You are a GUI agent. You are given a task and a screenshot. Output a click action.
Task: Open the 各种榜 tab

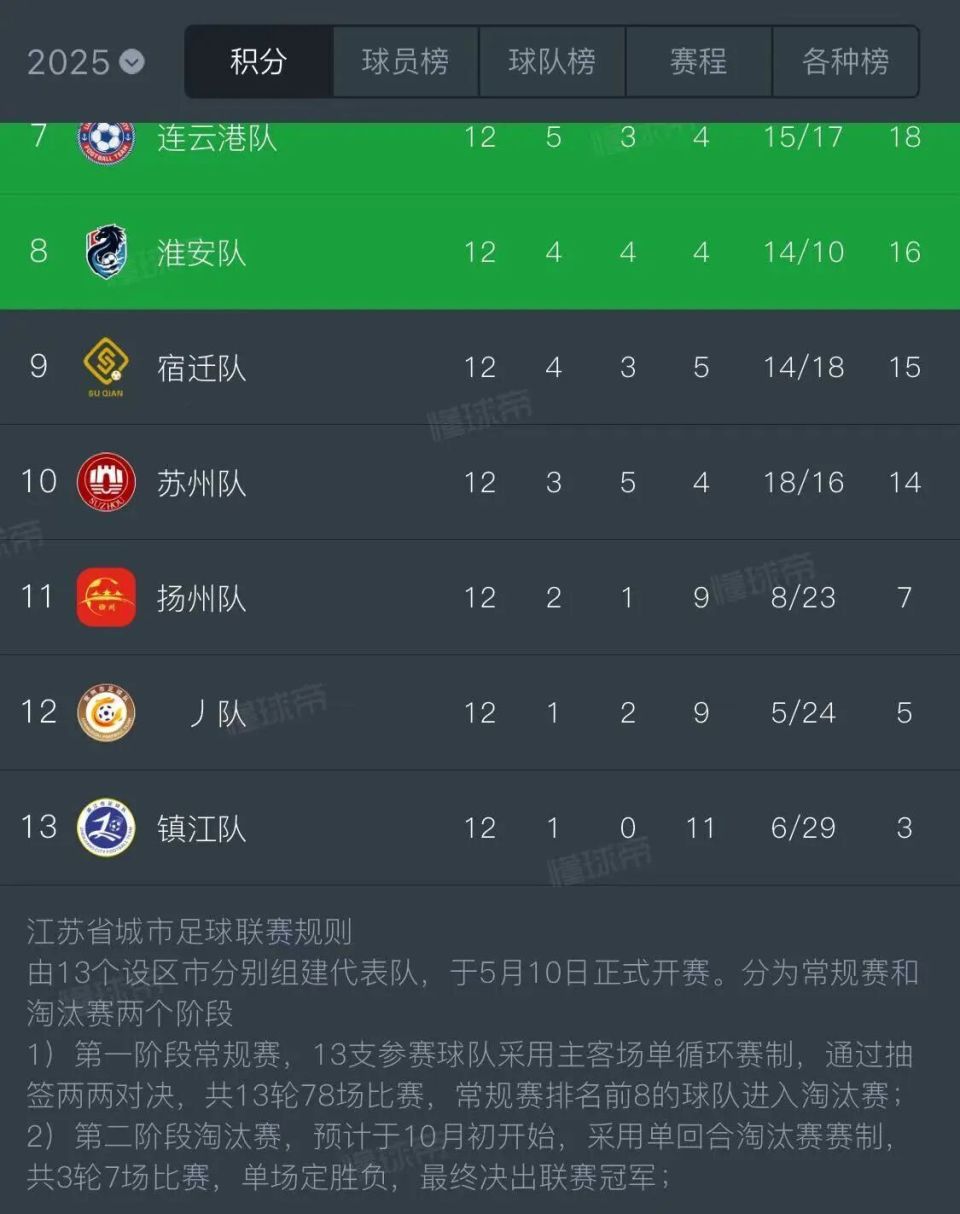click(845, 62)
